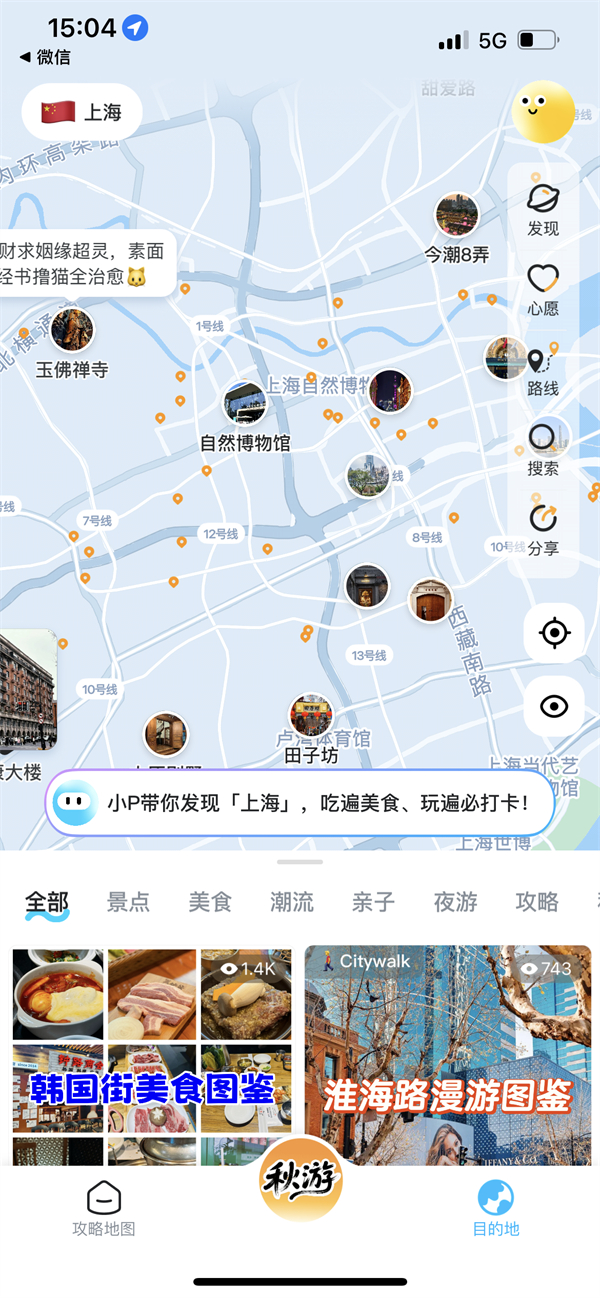Image resolution: width=600 pixels, height=1298 pixels.
Task: Share the map via 分享
Action: coord(543,528)
